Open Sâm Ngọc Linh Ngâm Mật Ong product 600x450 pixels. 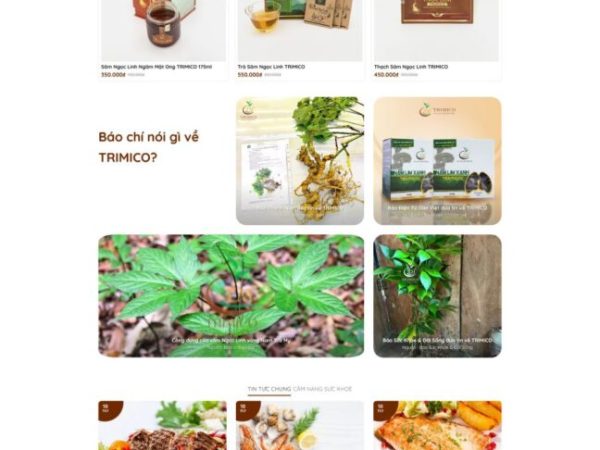[x=155, y=67]
